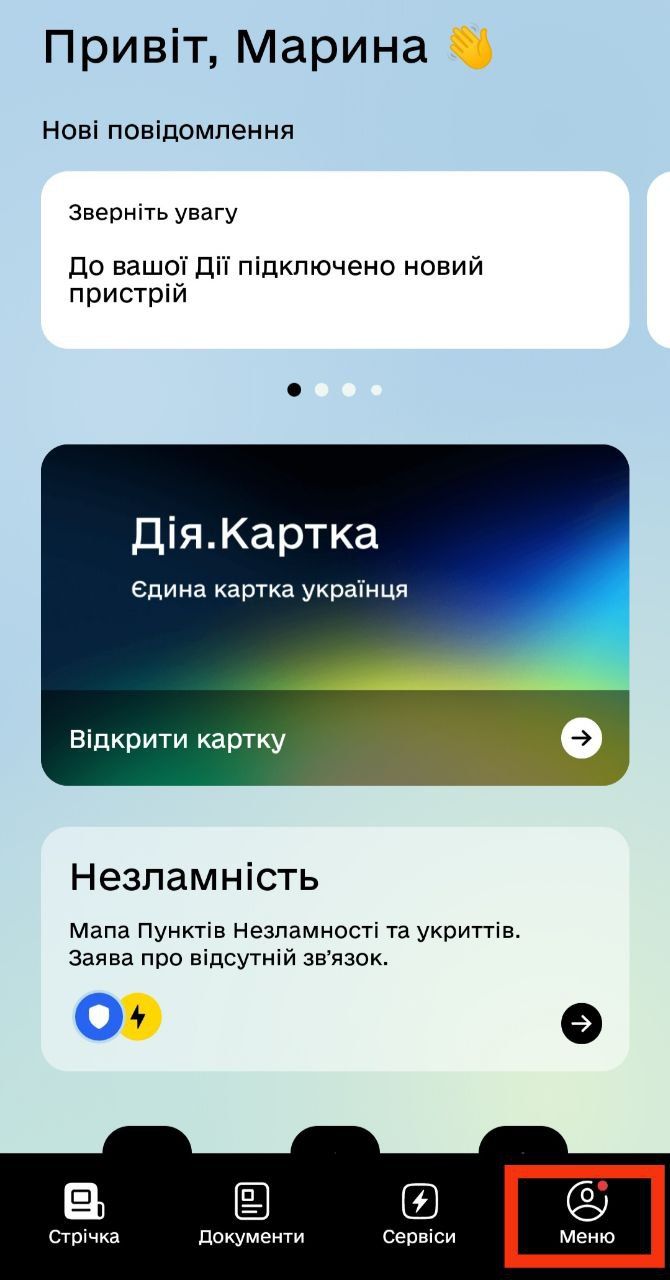The image size is (670, 1280).
Task: Open the Незламність card arrow
Action: click(581, 1023)
